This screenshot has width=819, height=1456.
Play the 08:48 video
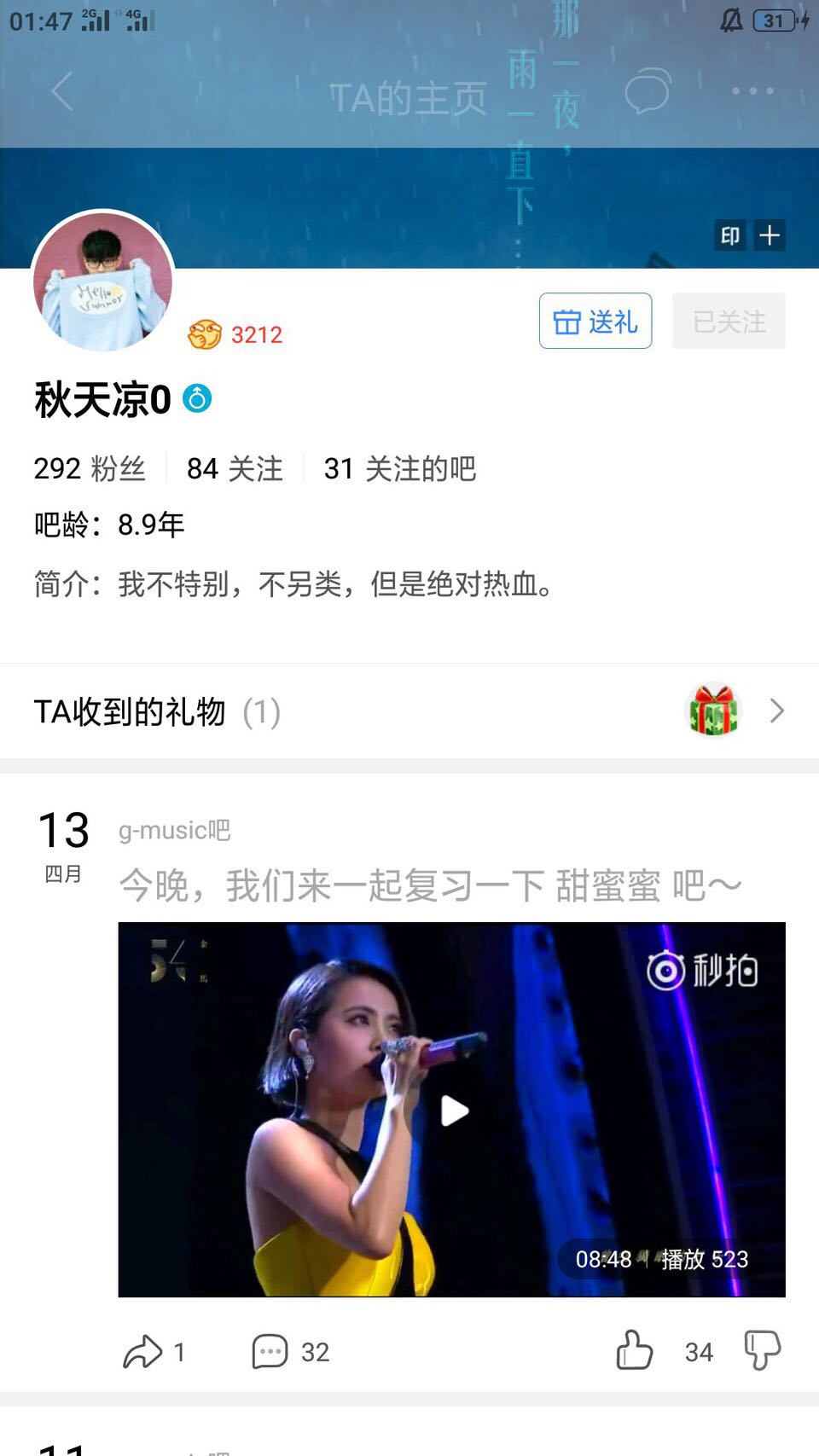point(453,1111)
